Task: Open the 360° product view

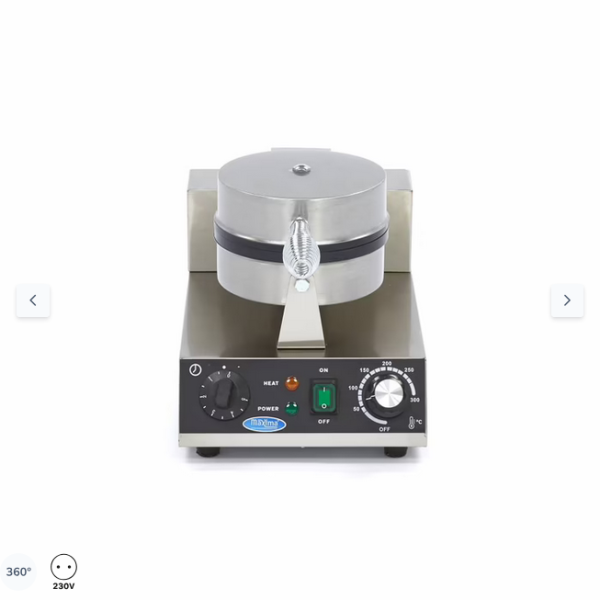Action: (18, 572)
